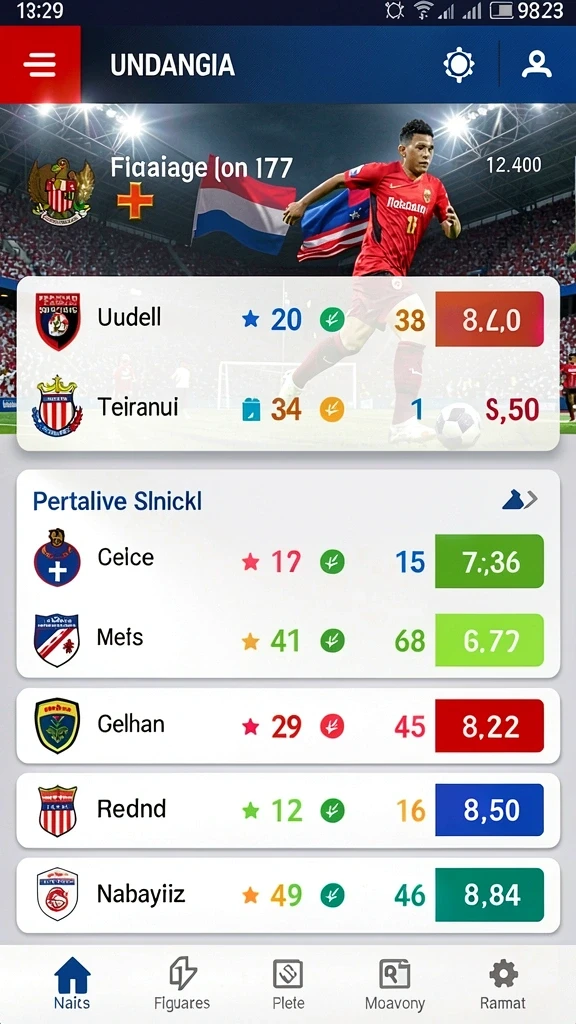Switch to the Figuares tab
This screenshot has height=1024, width=576.
pos(182,984)
